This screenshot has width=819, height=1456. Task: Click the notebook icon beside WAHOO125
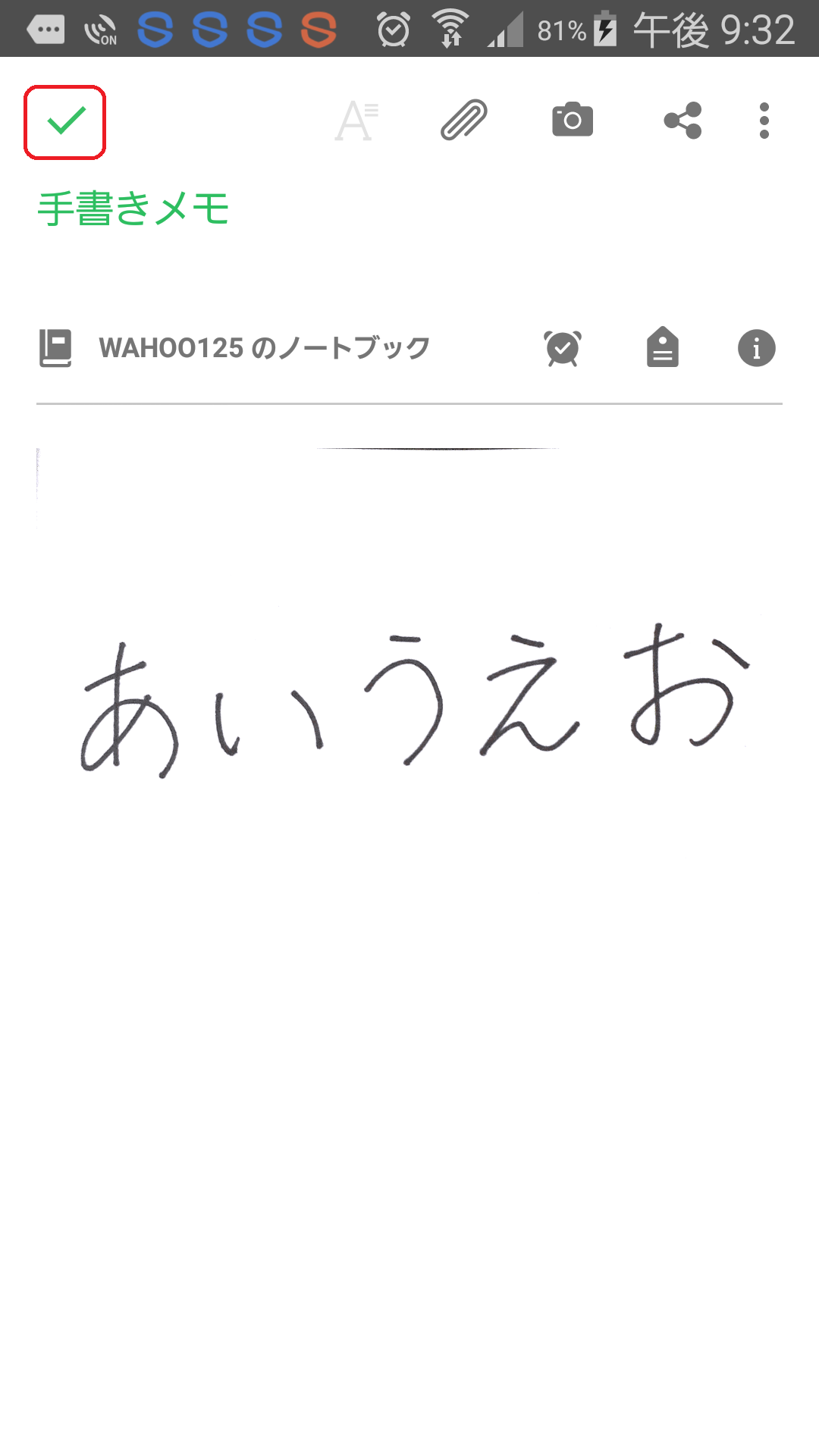[57, 347]
